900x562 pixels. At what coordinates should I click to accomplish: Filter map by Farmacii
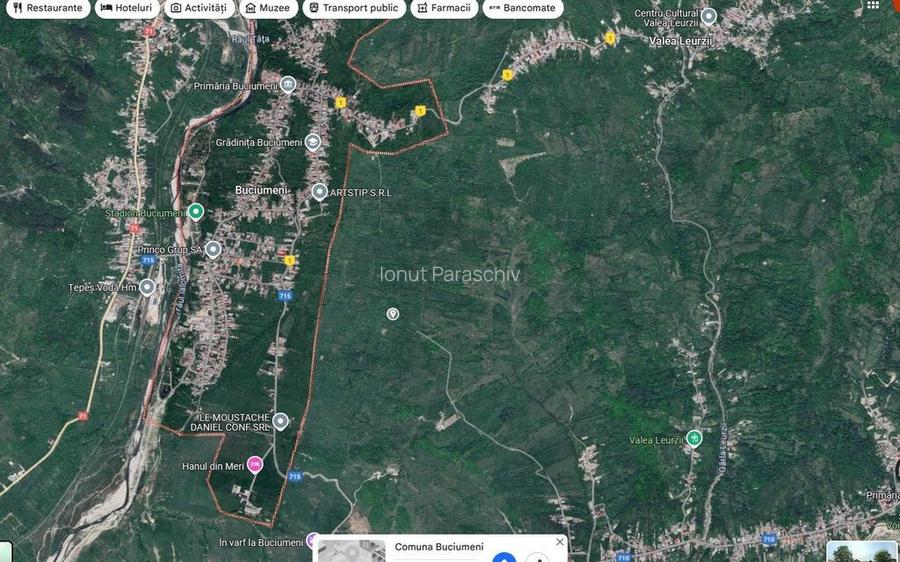[442, 8]
